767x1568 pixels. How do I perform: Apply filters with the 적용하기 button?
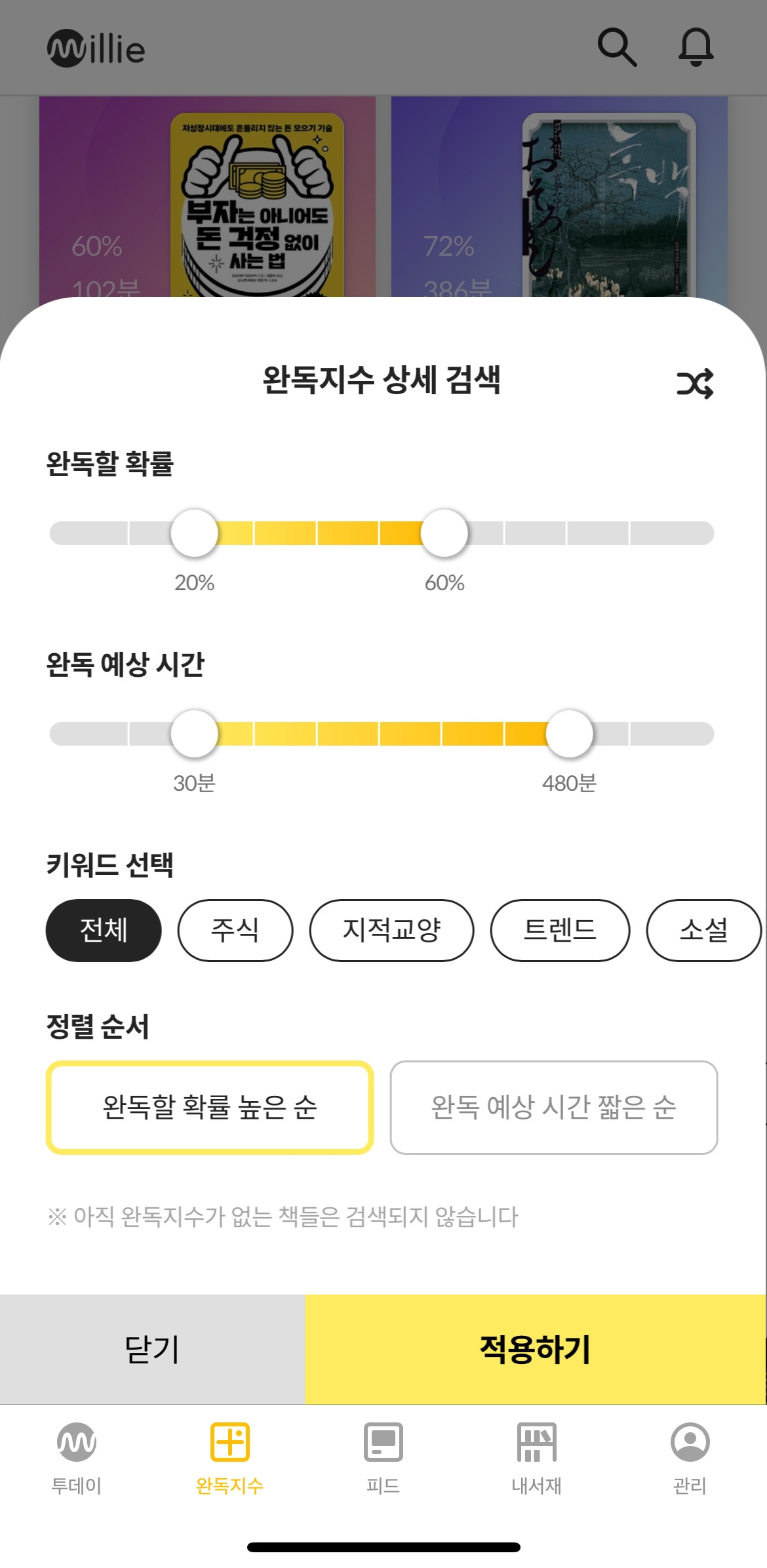[536, 1350]
